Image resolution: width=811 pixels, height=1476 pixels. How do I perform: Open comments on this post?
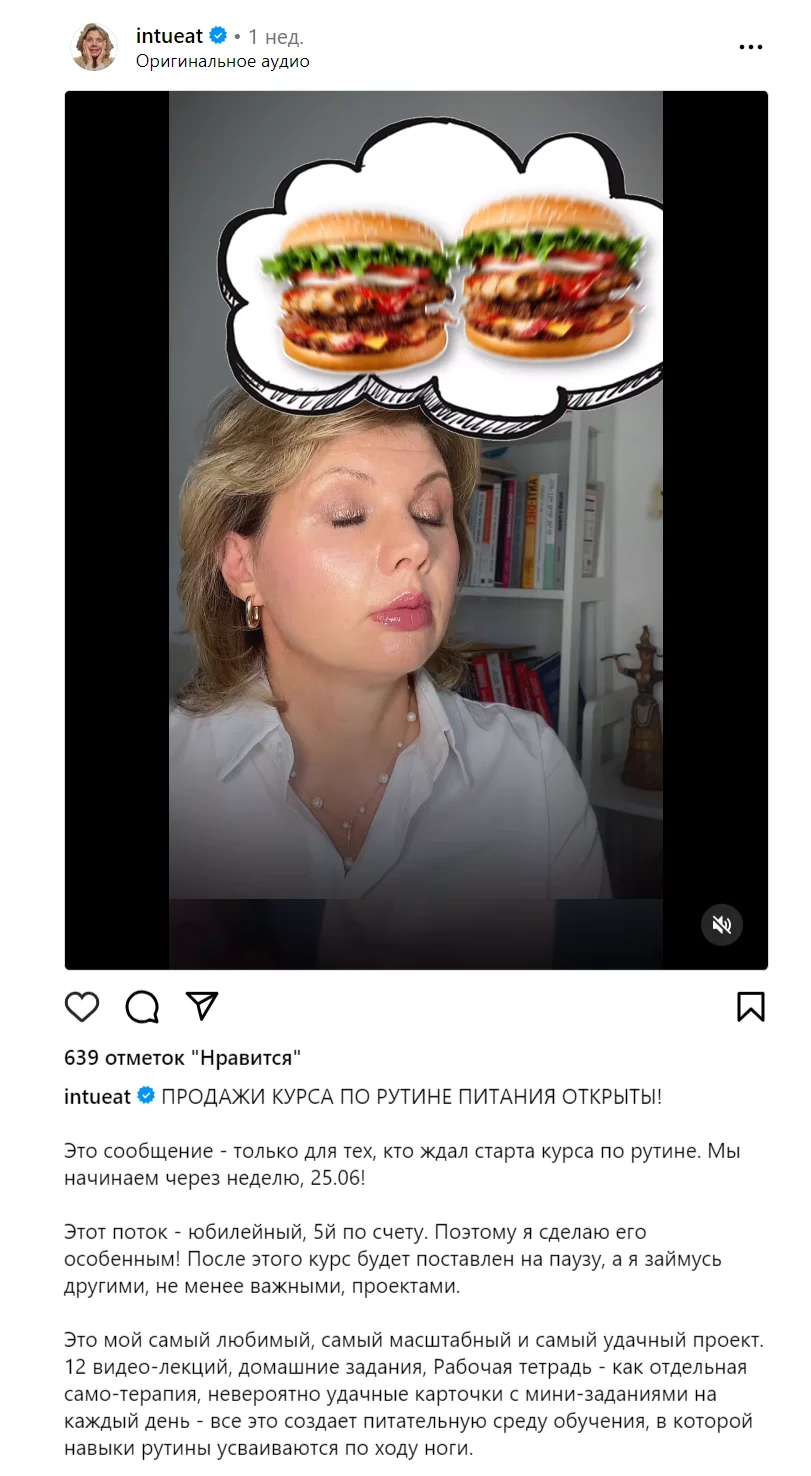pyautogui.click(x=142, y=1007)
